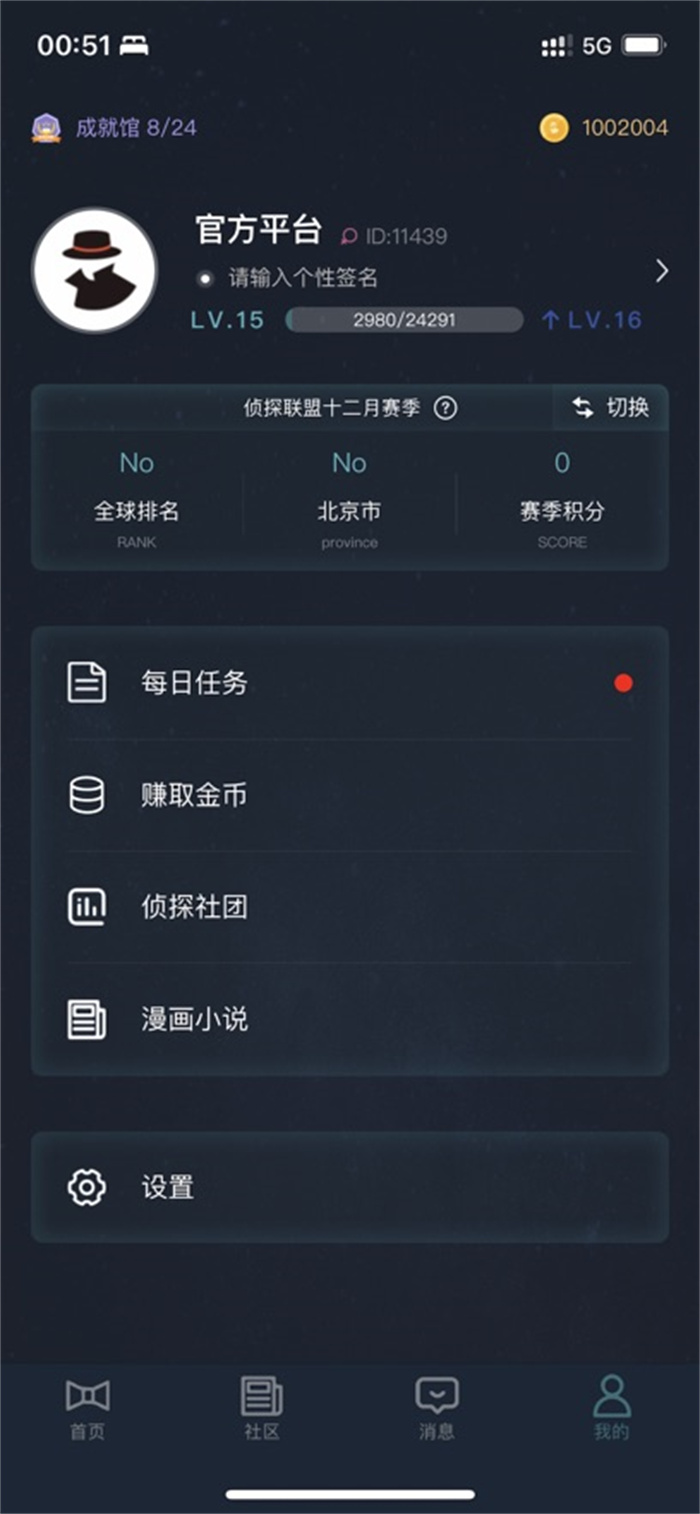Select the 我的 profile tab

611,1408
